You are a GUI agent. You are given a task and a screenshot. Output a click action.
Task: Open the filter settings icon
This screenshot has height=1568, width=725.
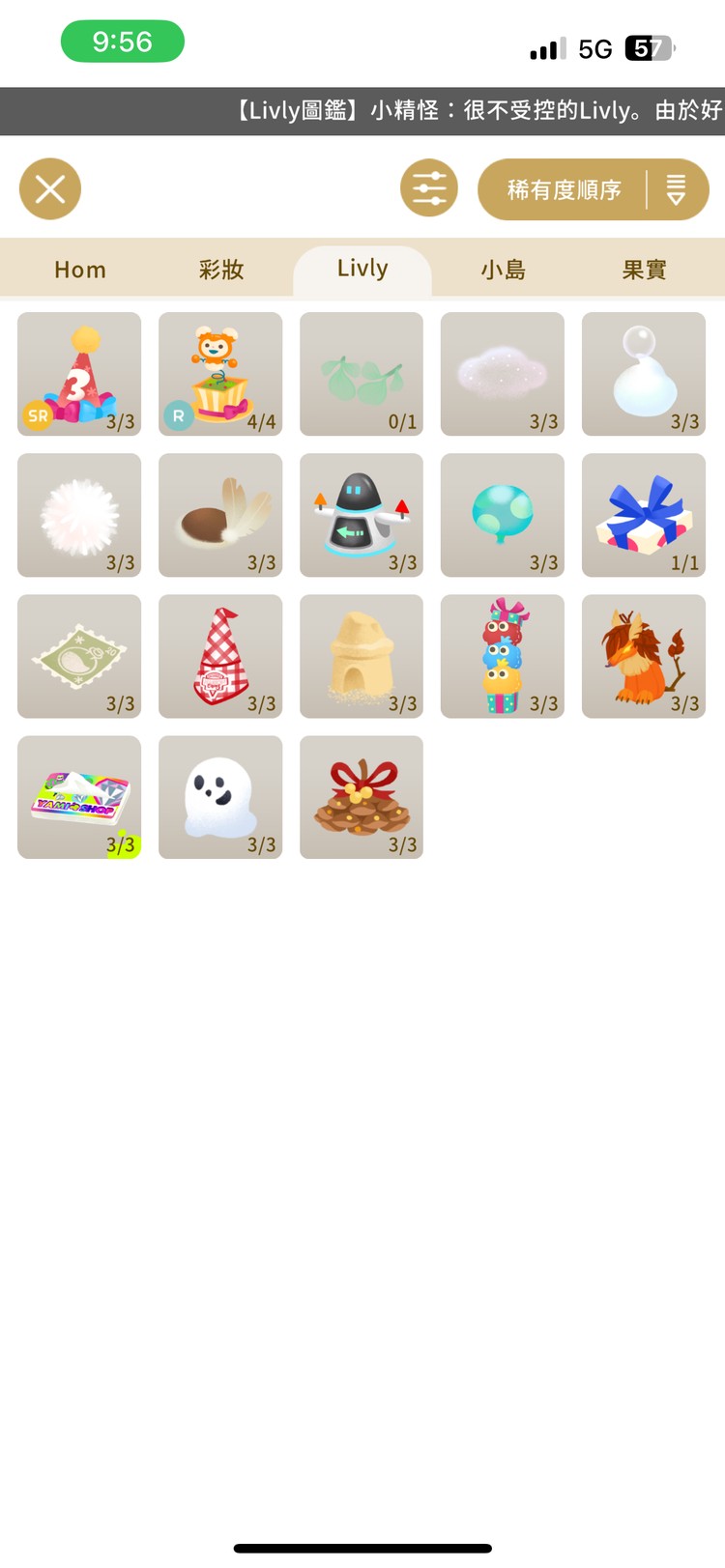click(x=429, y=188)
